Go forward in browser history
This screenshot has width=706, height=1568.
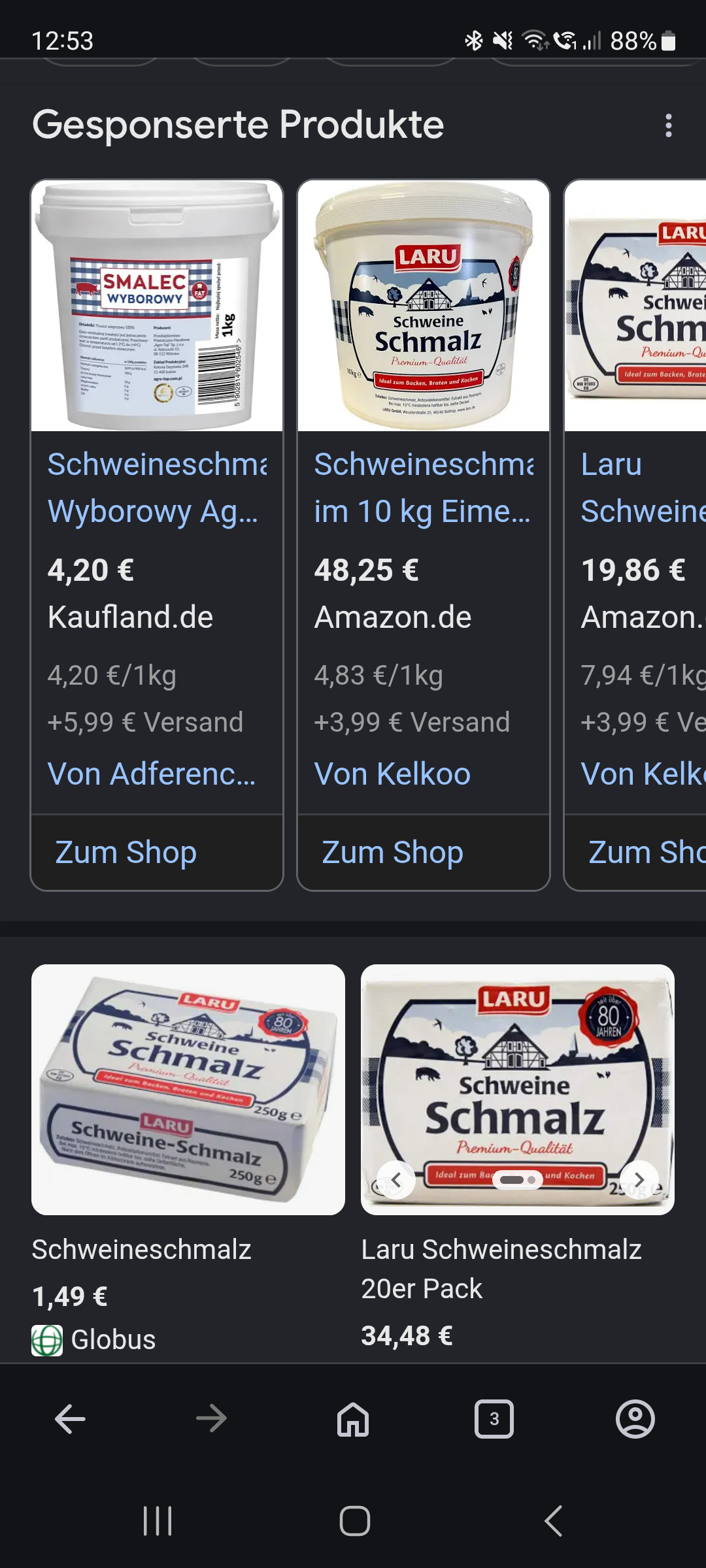[211, 1419]
